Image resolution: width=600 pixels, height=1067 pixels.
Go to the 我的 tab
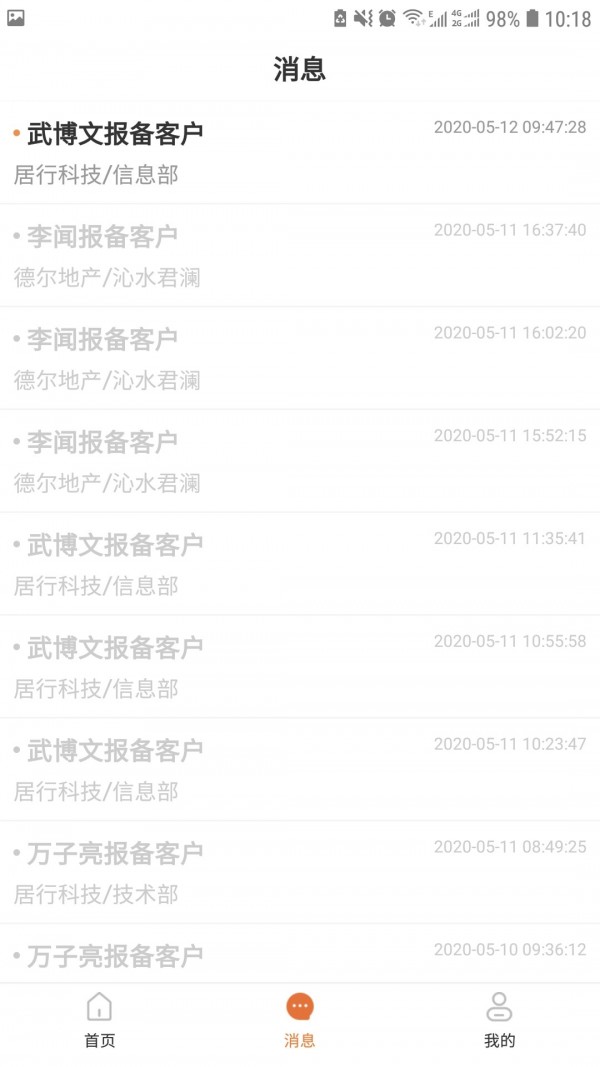[499, 1020]
